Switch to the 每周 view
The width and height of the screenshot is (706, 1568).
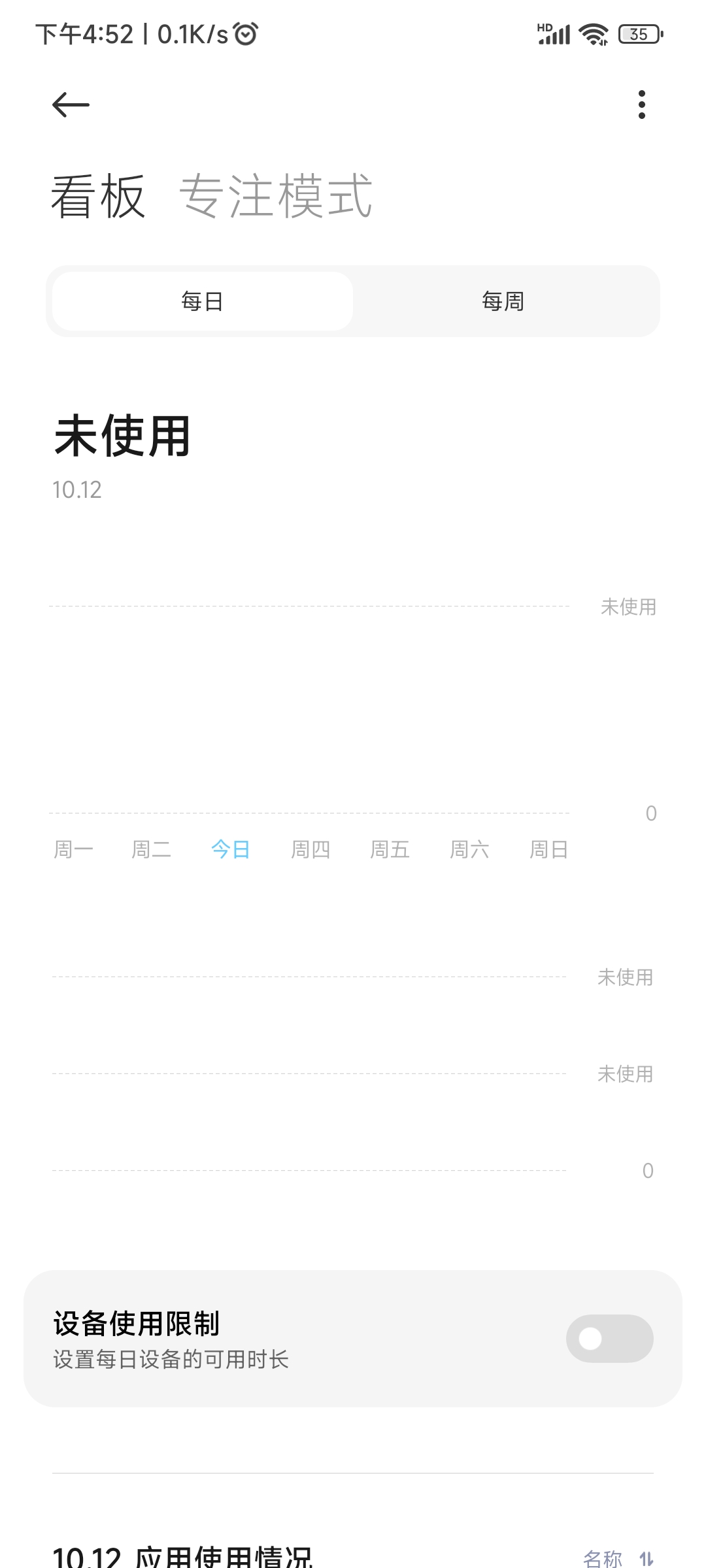tap(503, 301)
